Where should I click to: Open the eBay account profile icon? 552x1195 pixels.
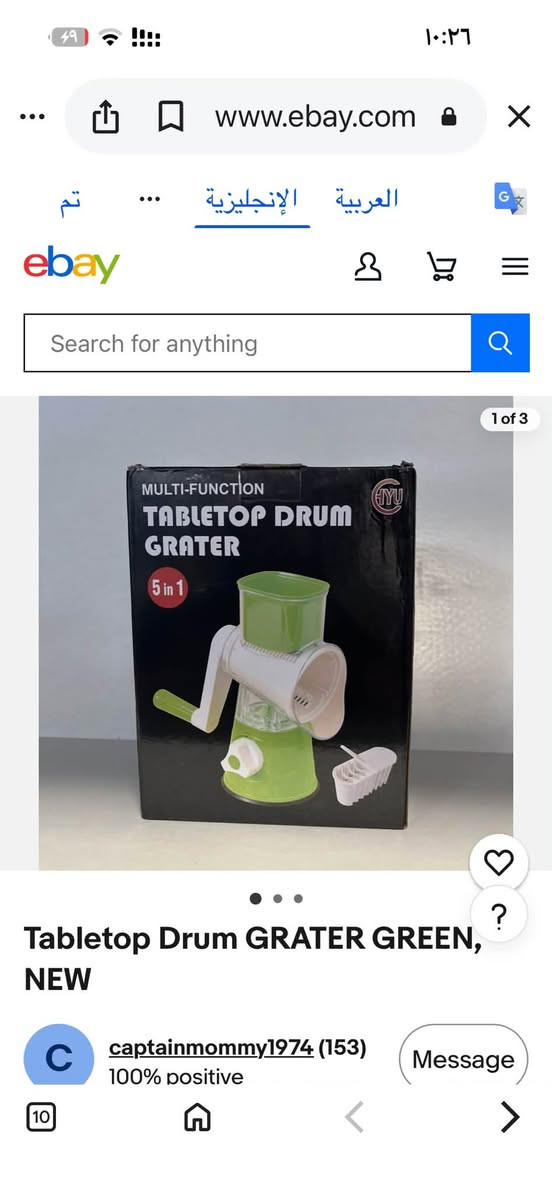368,267
